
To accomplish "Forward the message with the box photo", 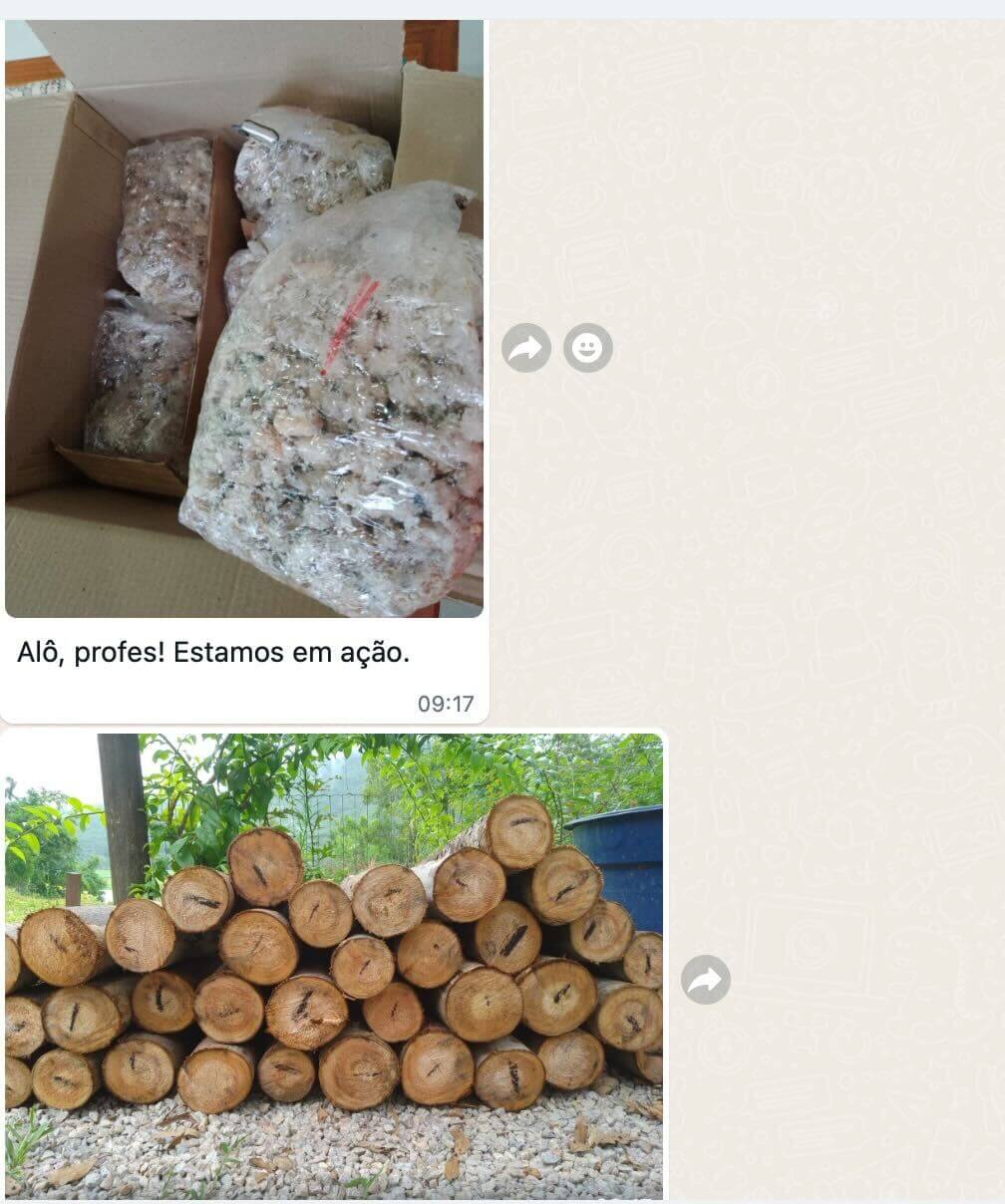I will pyautogui.click(x=526, y=348).
